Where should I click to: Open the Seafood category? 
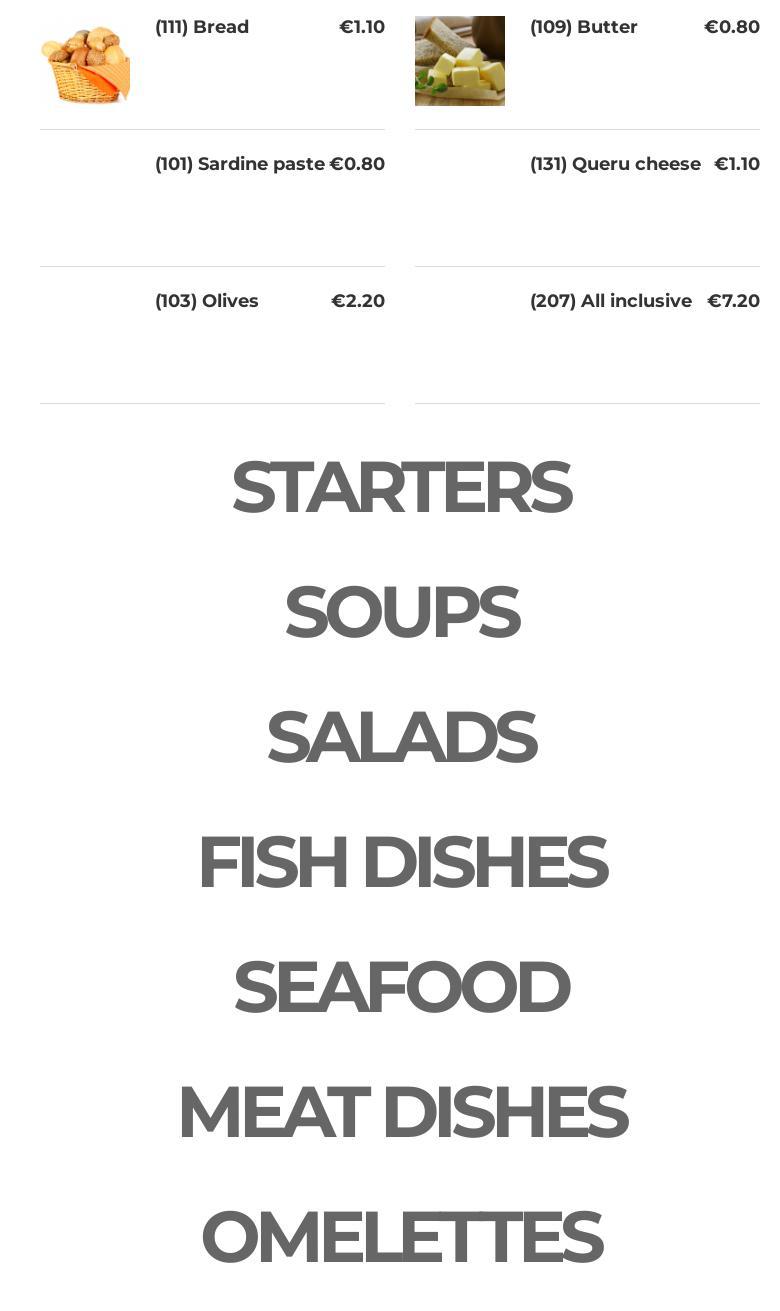(x=401, y=987)
